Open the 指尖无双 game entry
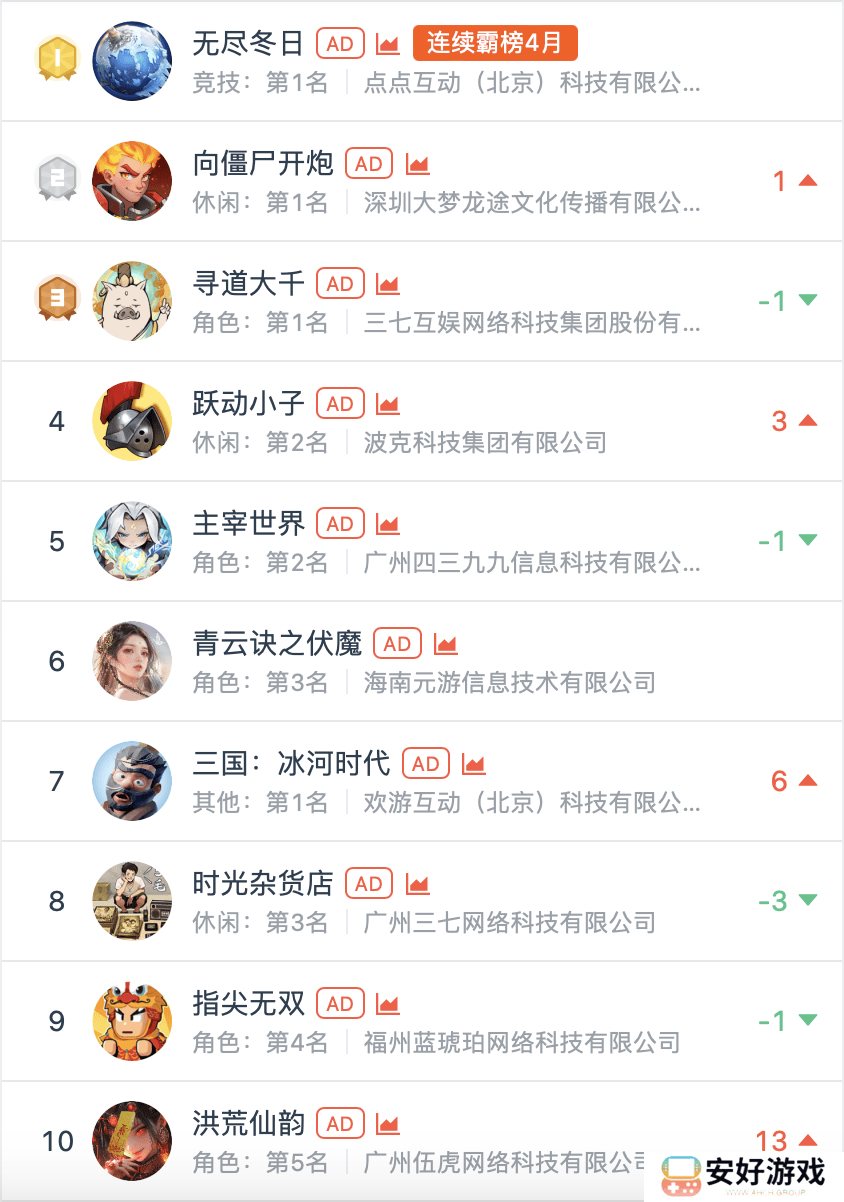The height and width of the screenshot is (1202, 844). [248, 1004]
